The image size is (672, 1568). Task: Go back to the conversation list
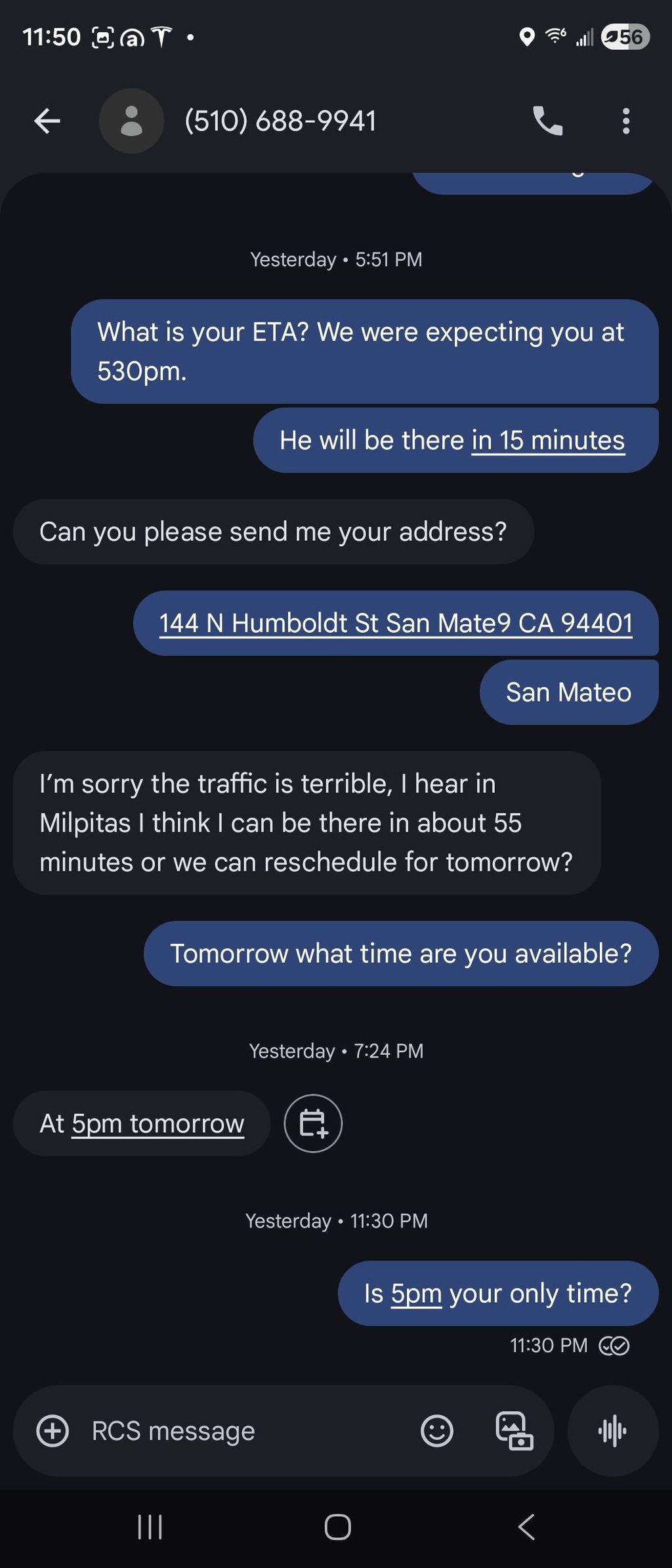[x=47, y=121]
